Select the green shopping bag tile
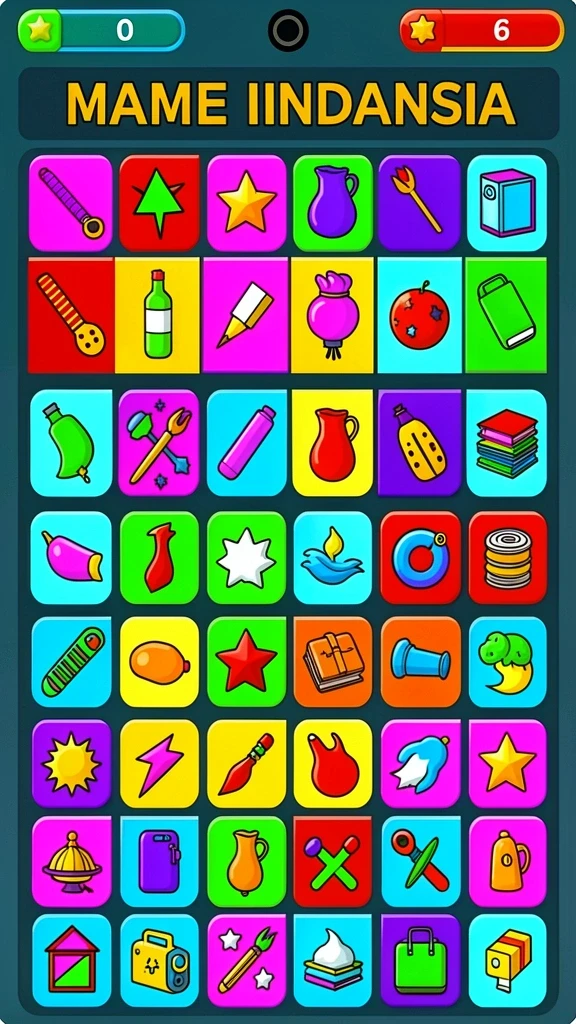Screen dimensions: 576x1024 [x=421, y=960]
